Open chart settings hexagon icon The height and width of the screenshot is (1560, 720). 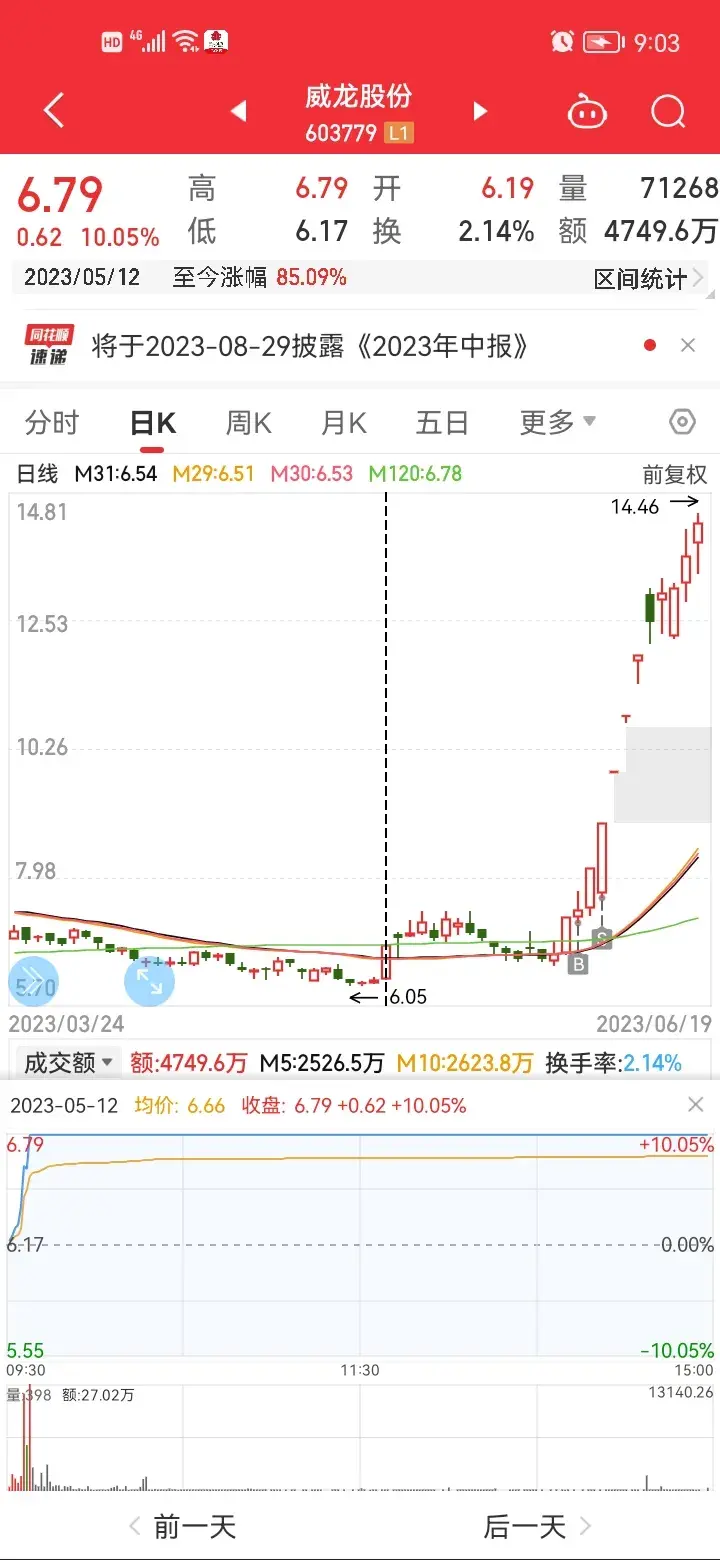point(682,422)
